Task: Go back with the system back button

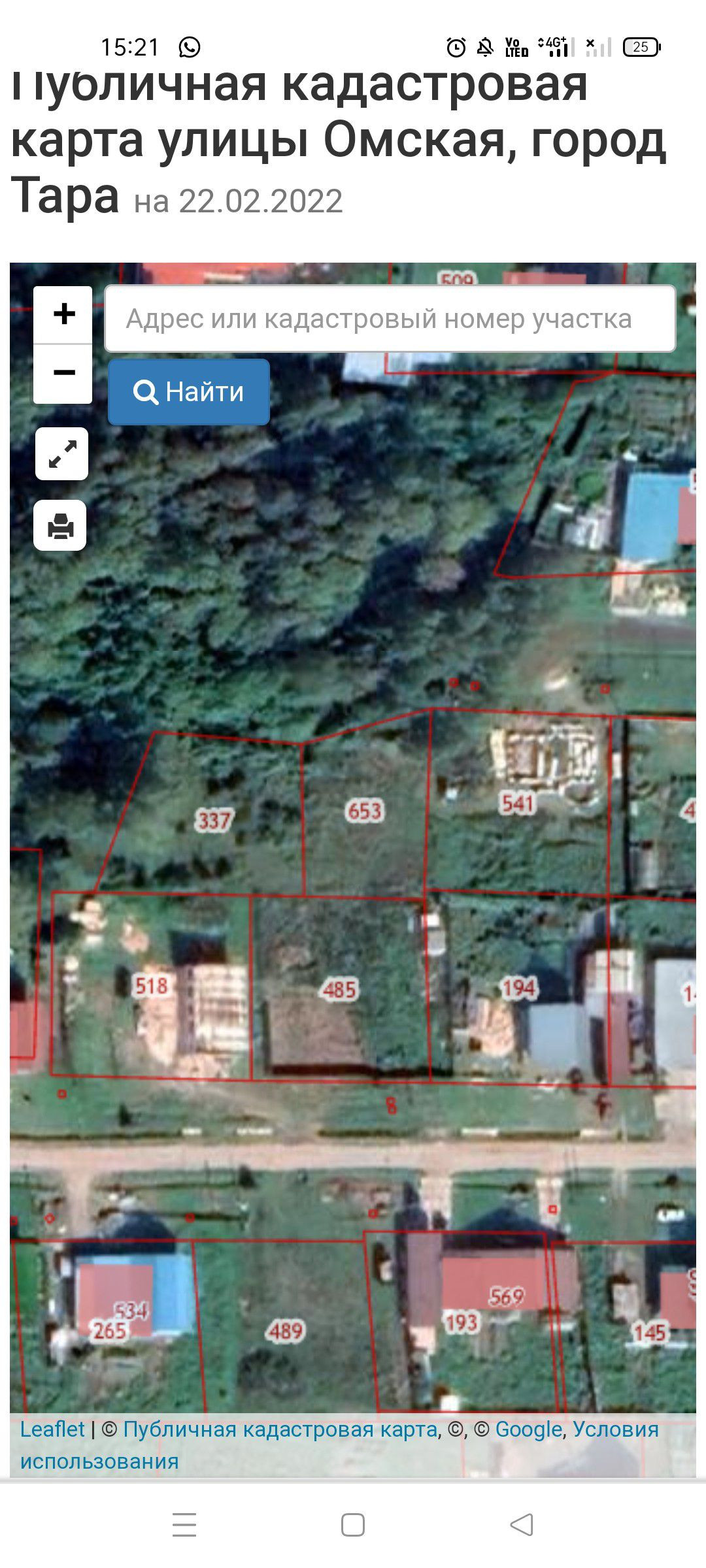Action: pos(522,1525)
